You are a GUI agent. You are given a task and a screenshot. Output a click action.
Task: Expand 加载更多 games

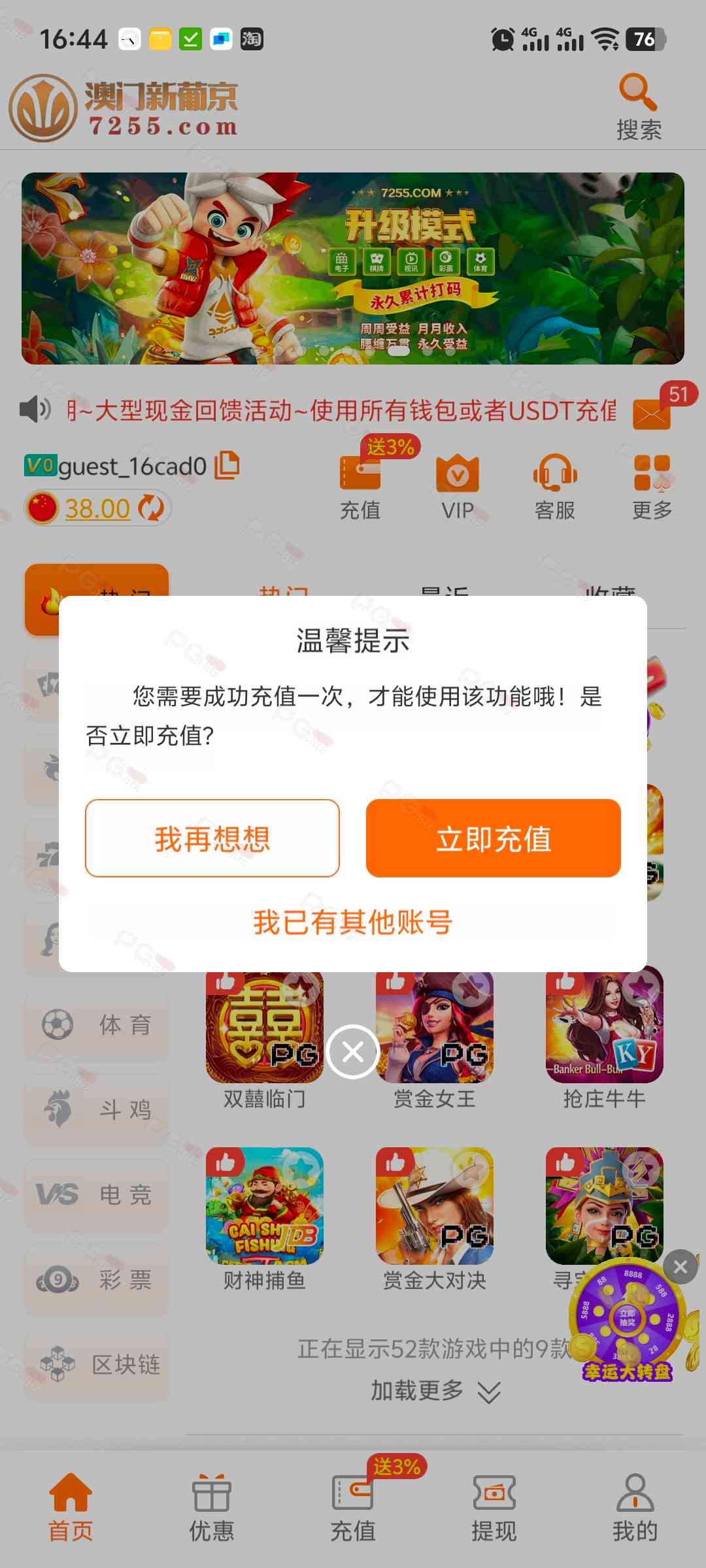pyautogui.click(x=435, y=1390)
